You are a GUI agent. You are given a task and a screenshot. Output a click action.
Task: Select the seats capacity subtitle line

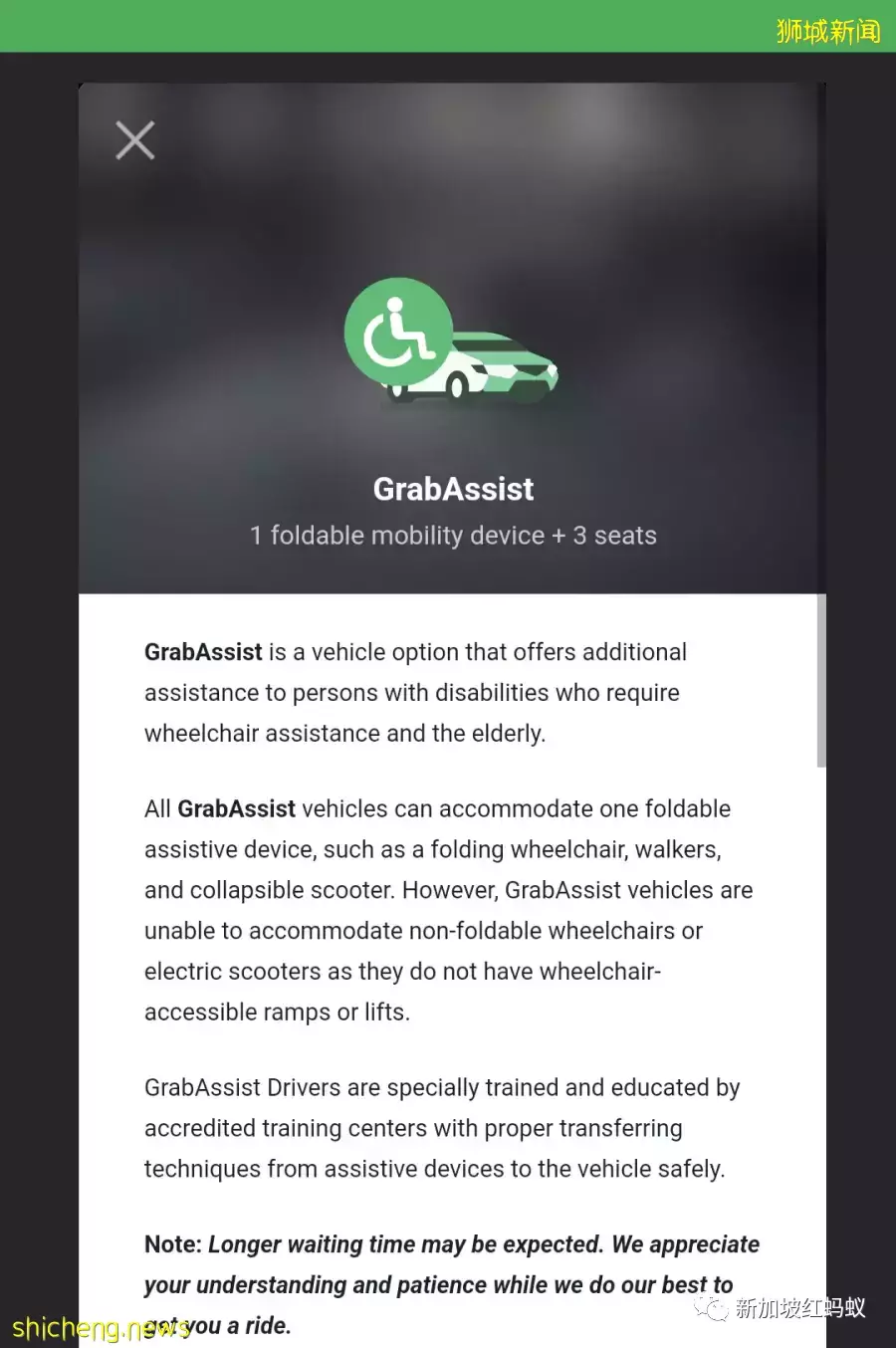[x=453, y=535]
